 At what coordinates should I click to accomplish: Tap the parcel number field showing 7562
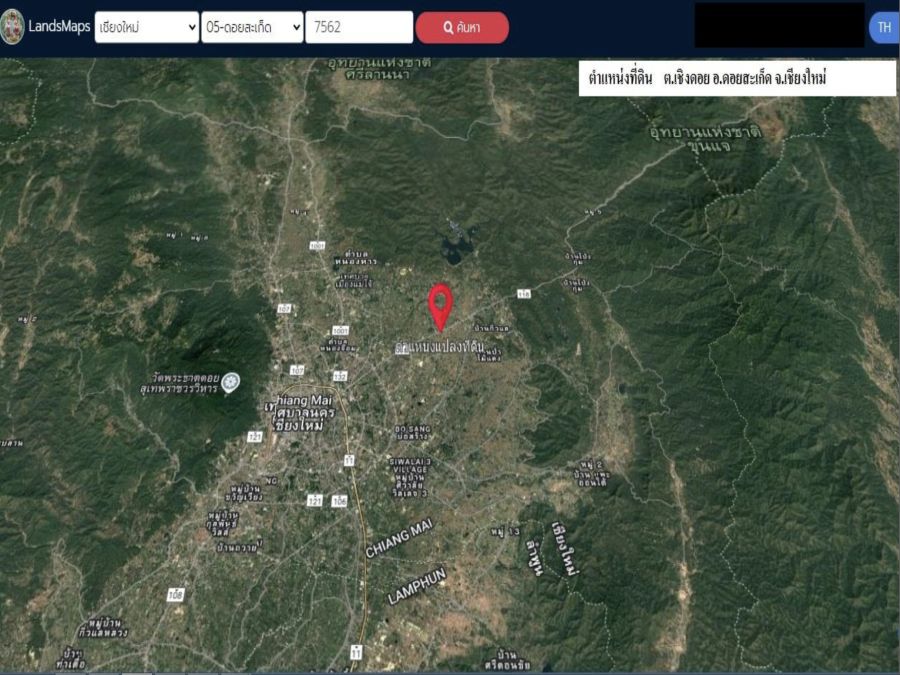[358, 28]
